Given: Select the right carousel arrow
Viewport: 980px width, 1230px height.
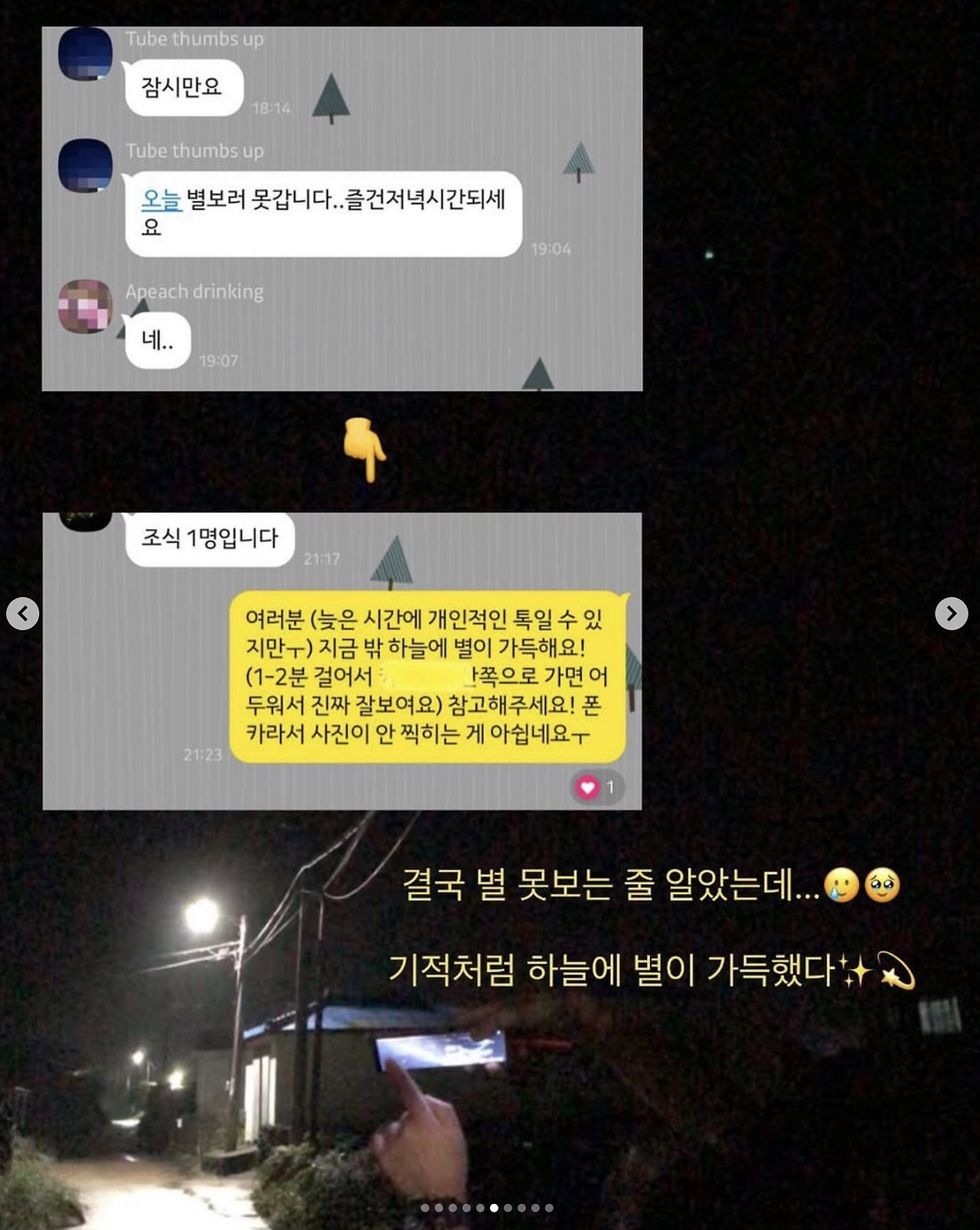Looking at the screenshot, I should 952,612.
